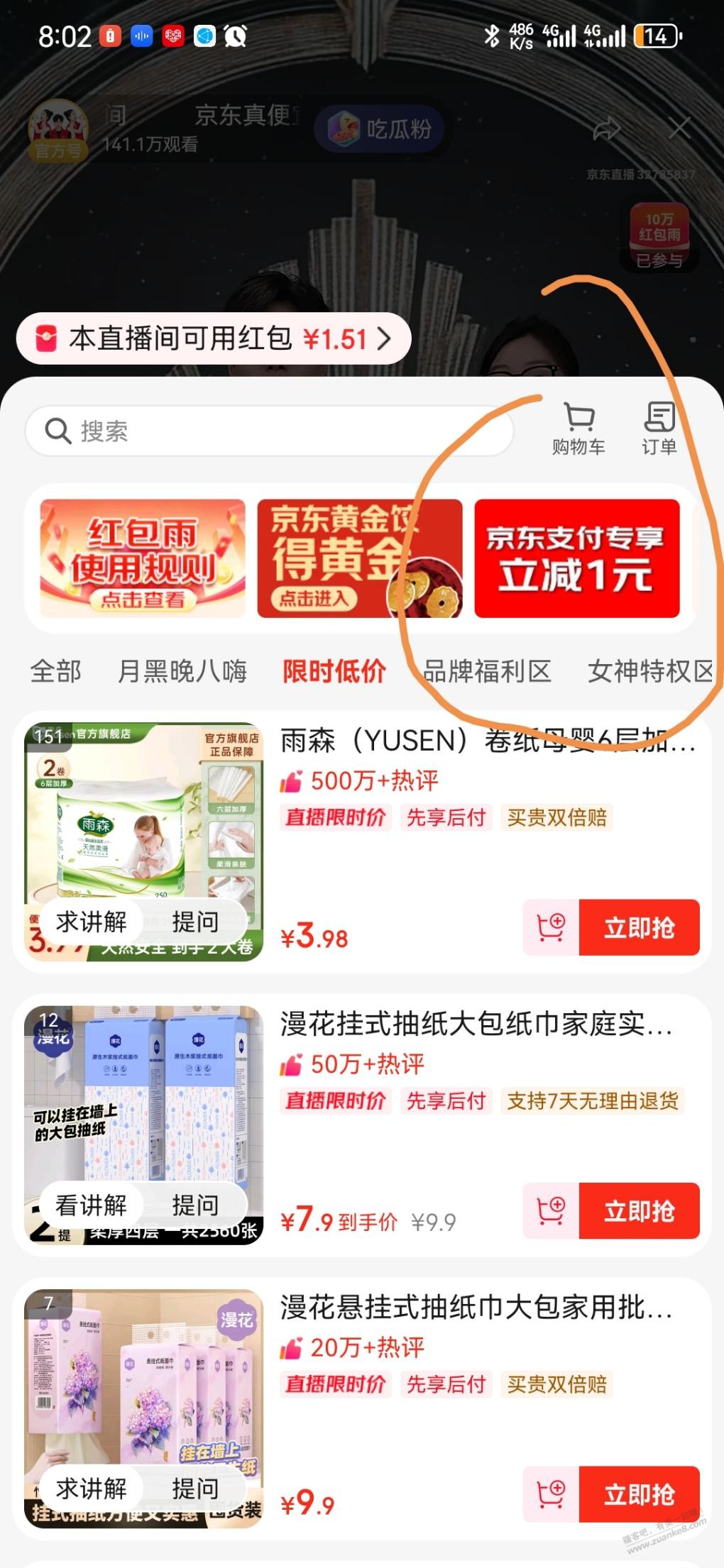
Task: Switch to the 全部 tab
Action: coord(55,671)
